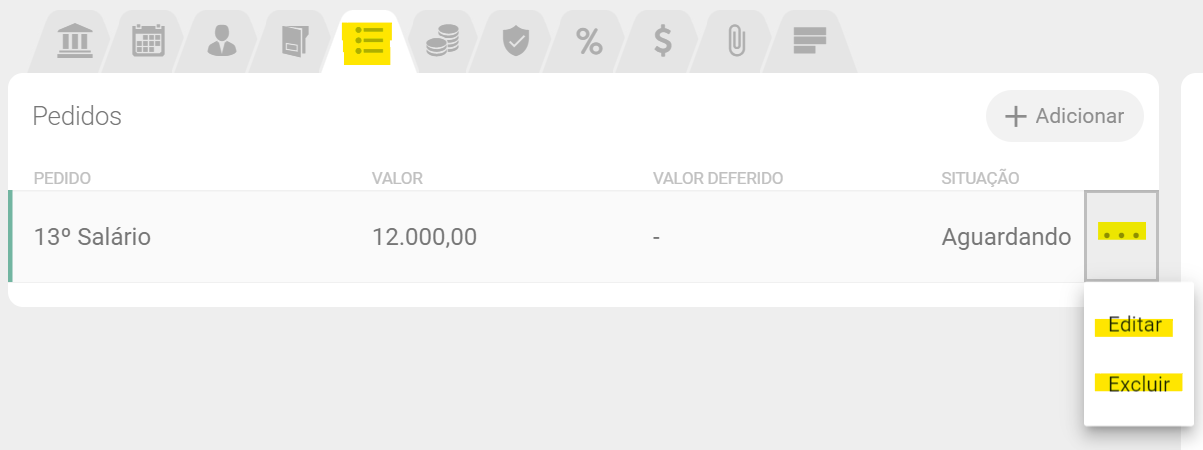Switch to the dollar sign tab
Screen dimensions: 1203x450
coord(662,41)
